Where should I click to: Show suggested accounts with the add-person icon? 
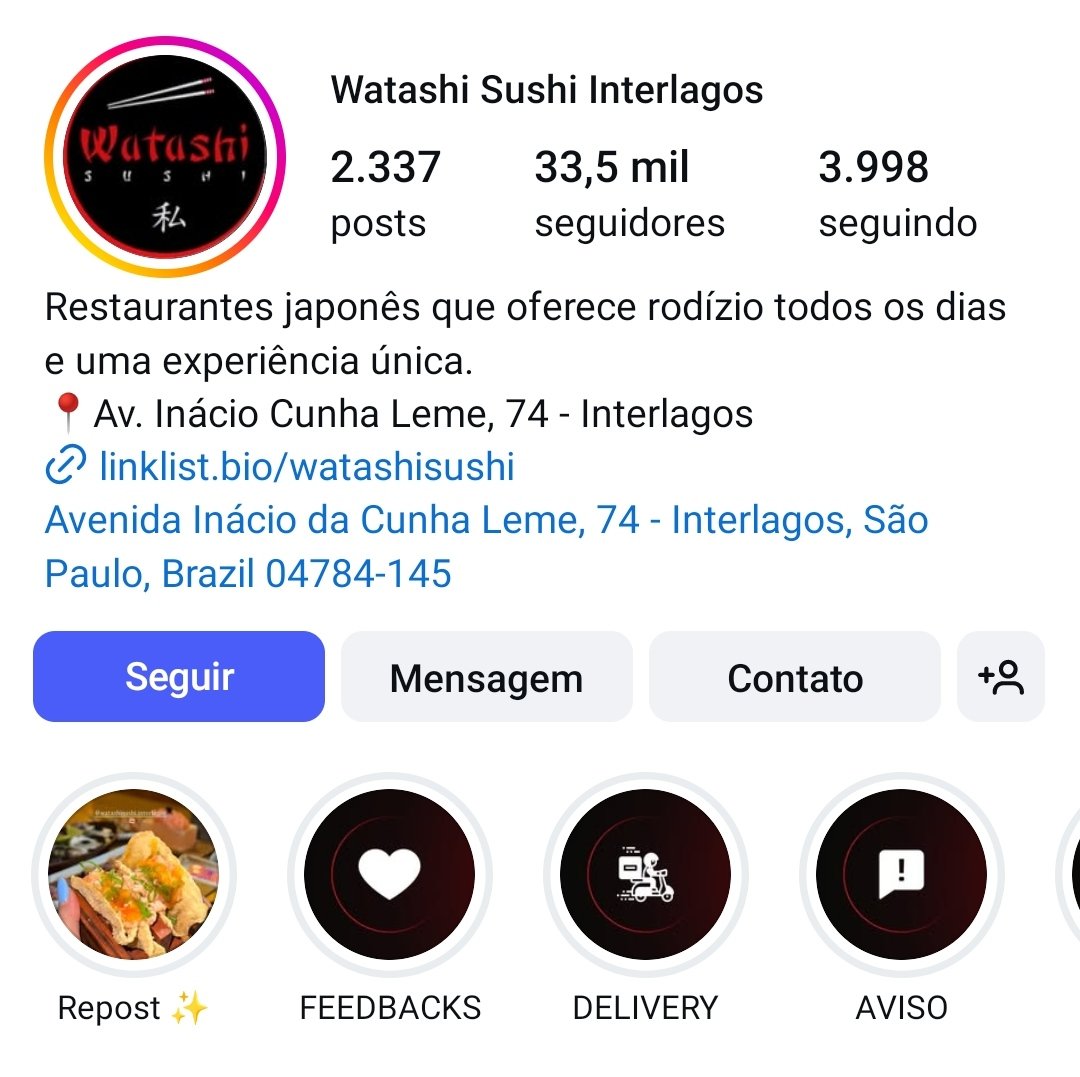[1000, 677]
